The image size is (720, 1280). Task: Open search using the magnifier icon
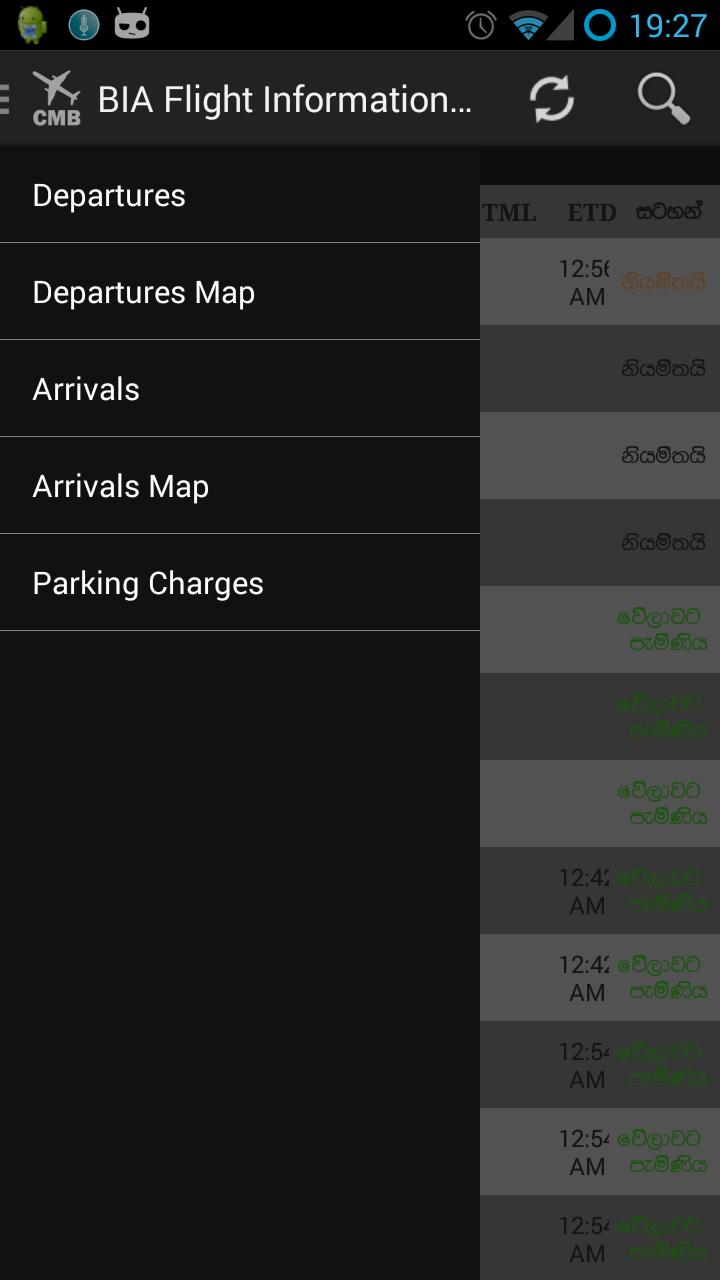[662, 98]
